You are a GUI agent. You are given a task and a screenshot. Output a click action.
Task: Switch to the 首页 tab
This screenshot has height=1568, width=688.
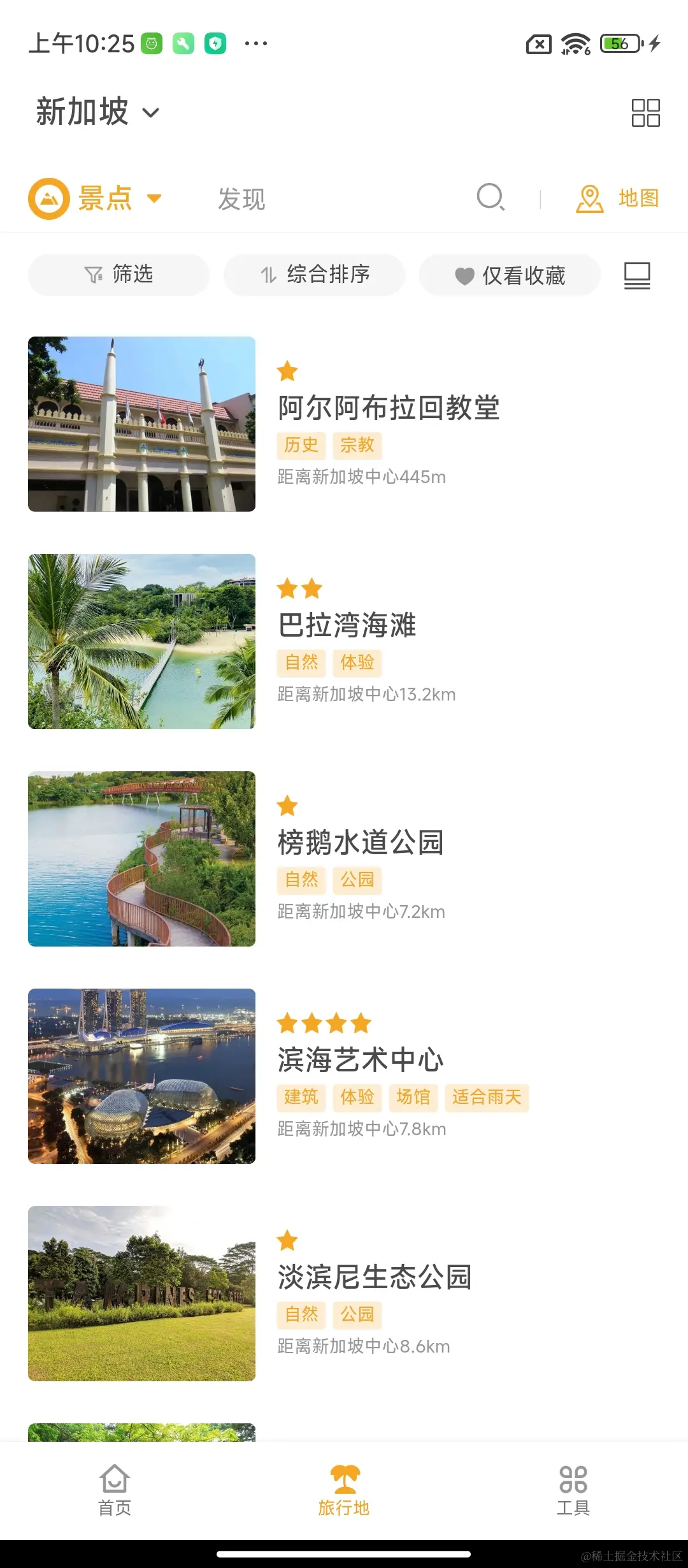(x=115, y=1492)
